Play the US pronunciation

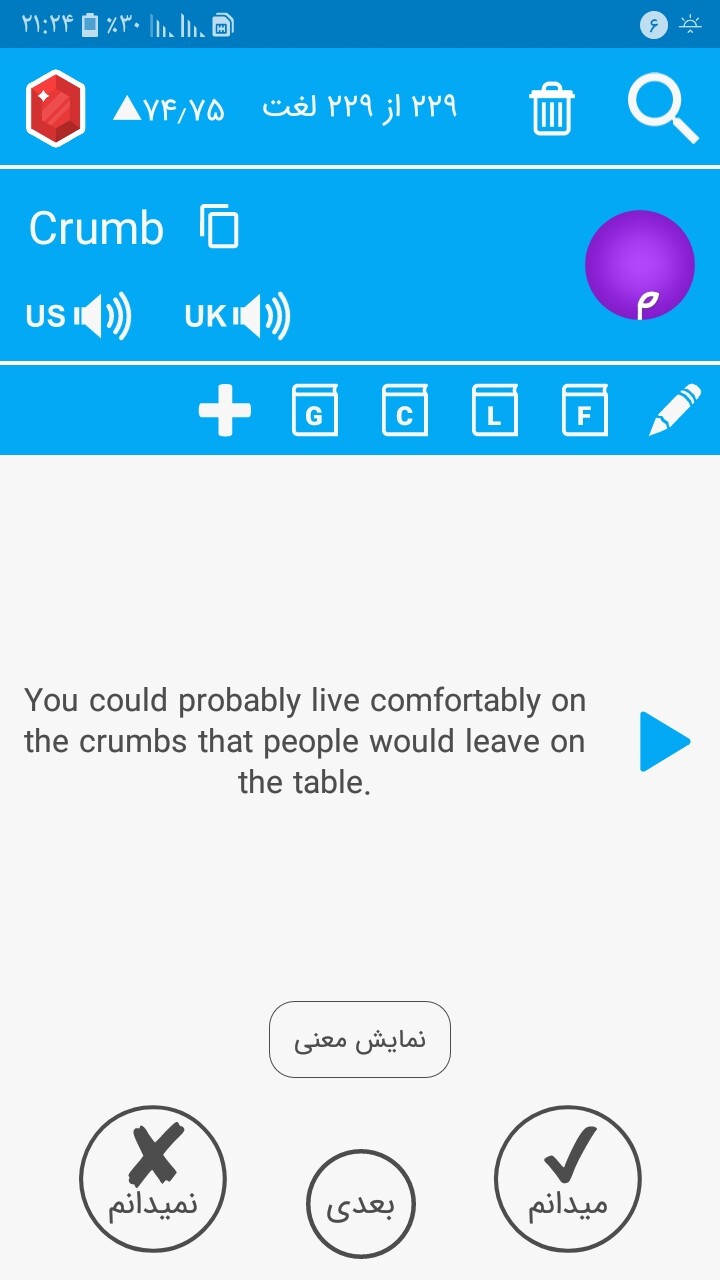tap(79, 317)
